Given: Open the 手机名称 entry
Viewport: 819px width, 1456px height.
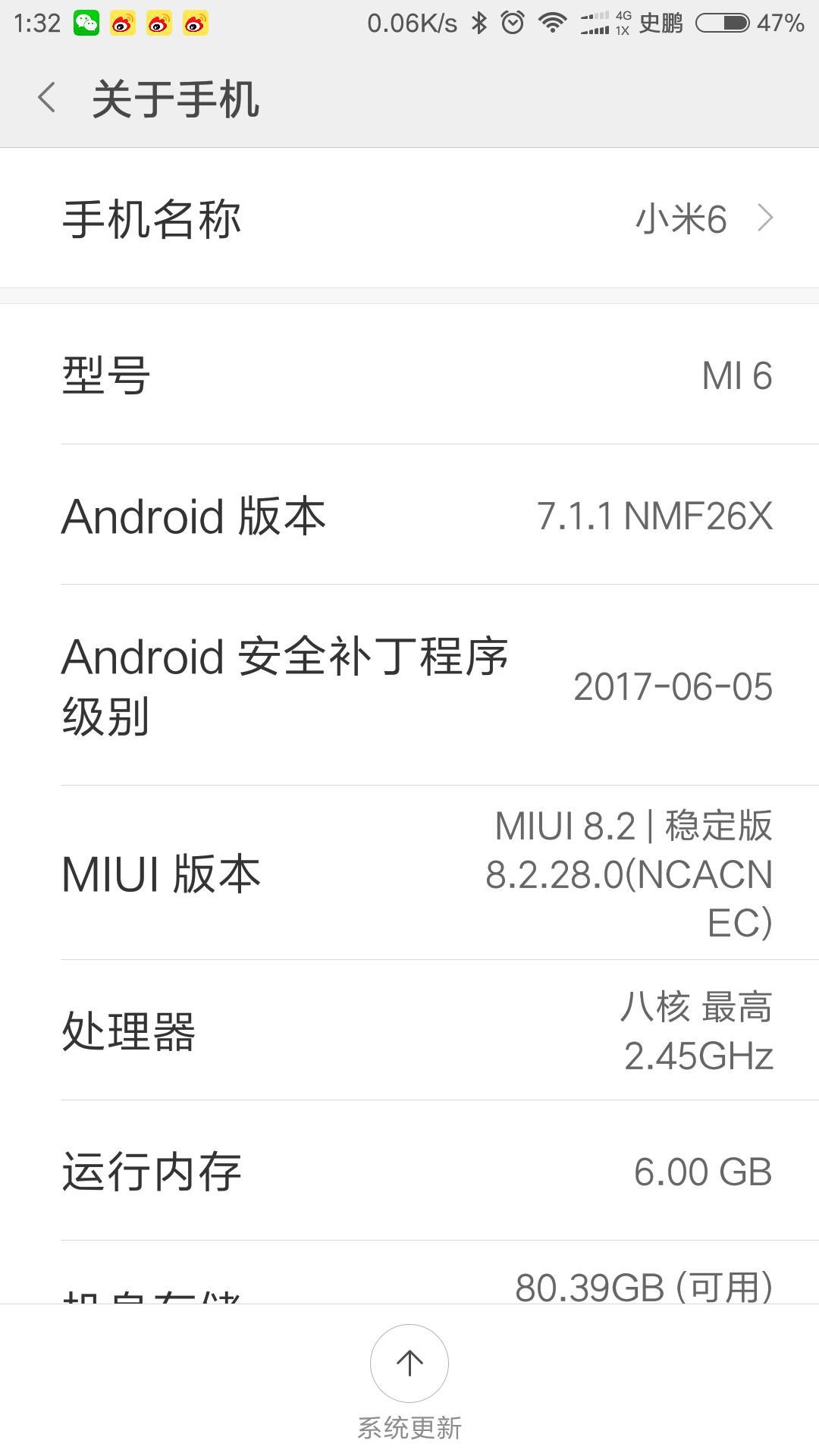Looking at the screenshot, I should tap(409, 218).
